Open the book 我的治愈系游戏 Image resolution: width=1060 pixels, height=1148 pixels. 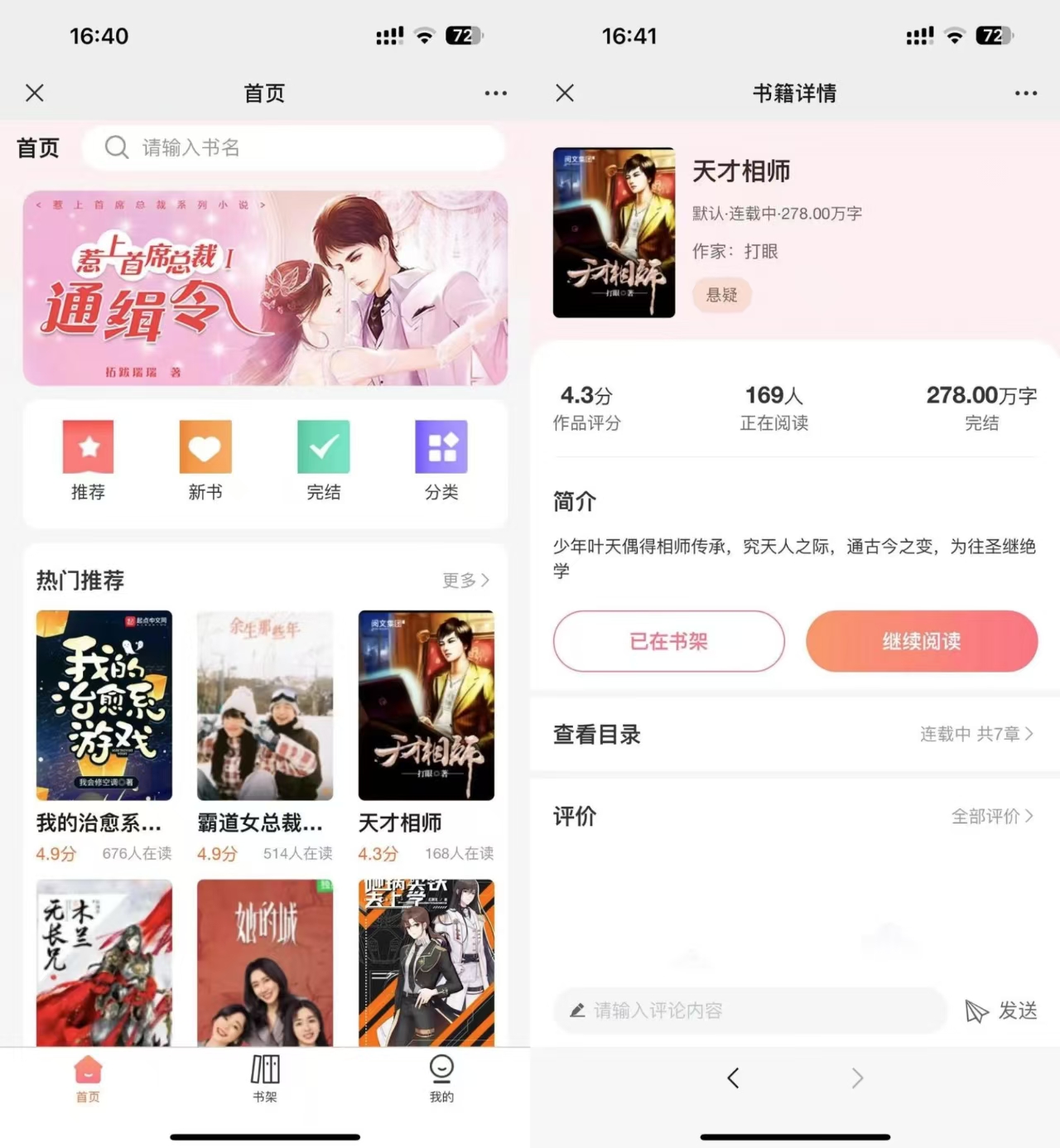pyautogui.click(x=104, y=706)
